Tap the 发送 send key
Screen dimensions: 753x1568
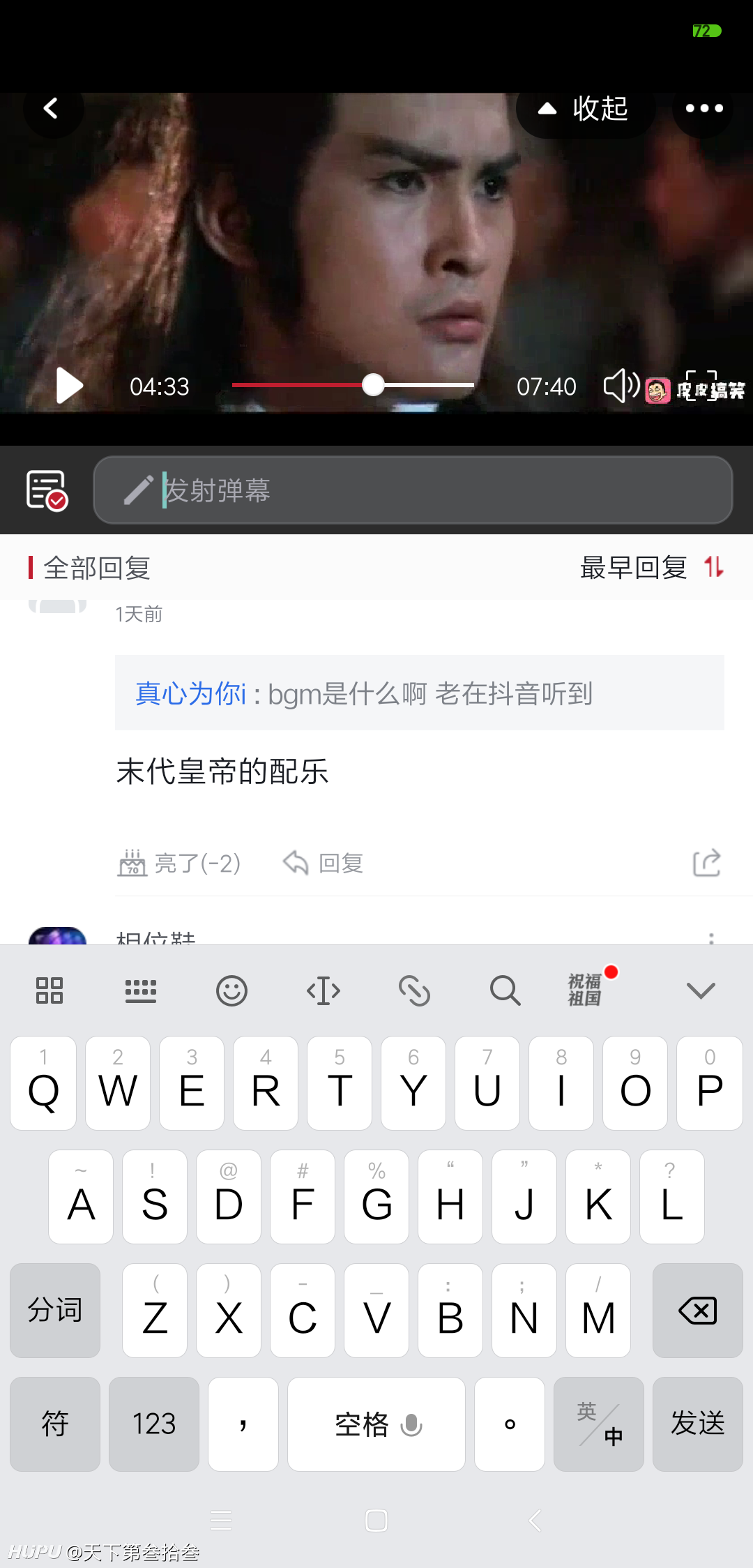click(698, 1424)
